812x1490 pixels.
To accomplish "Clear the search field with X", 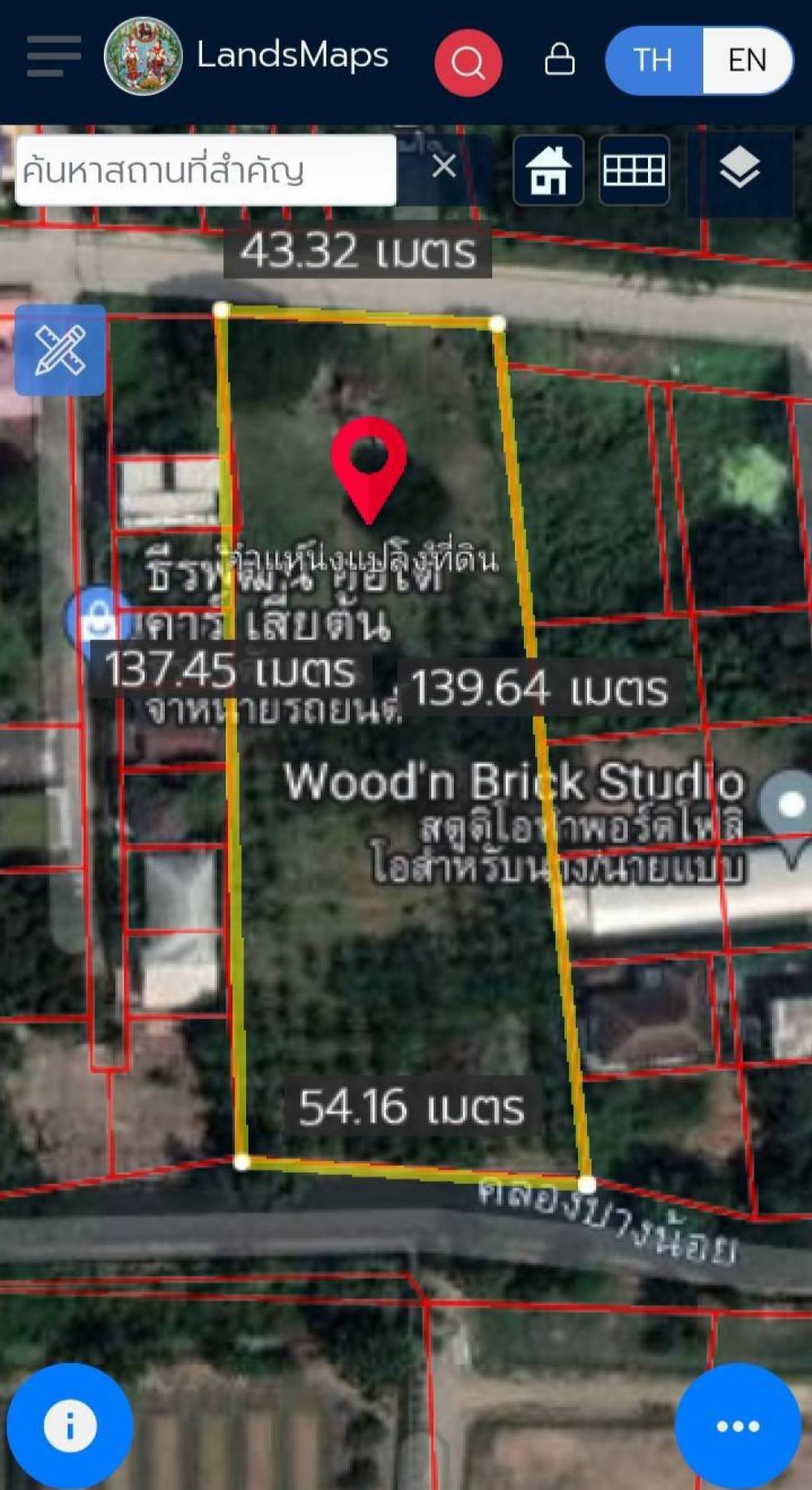I will click(x=444, y=166).
